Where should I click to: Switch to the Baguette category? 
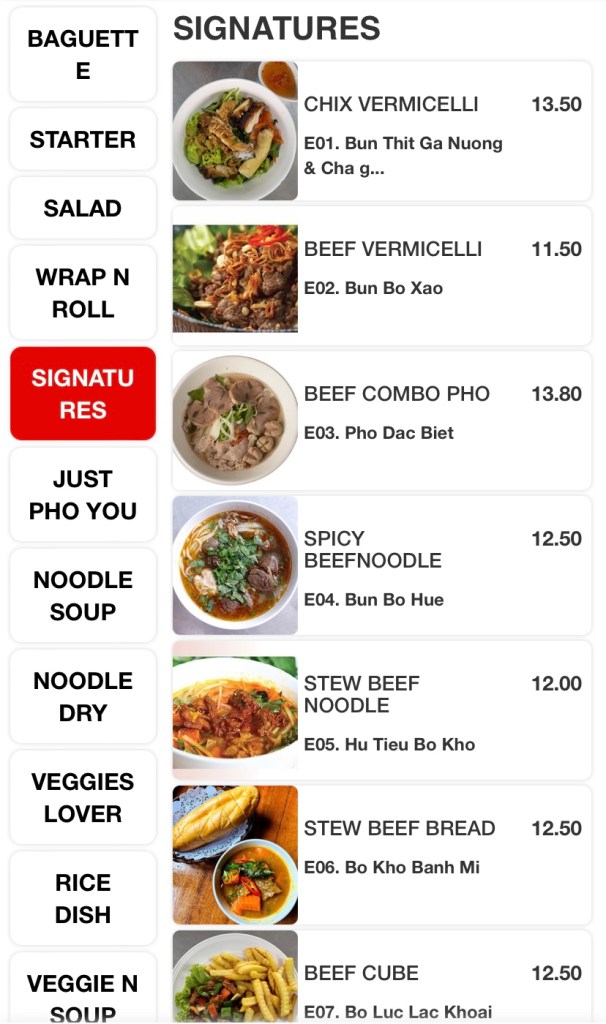83,55
